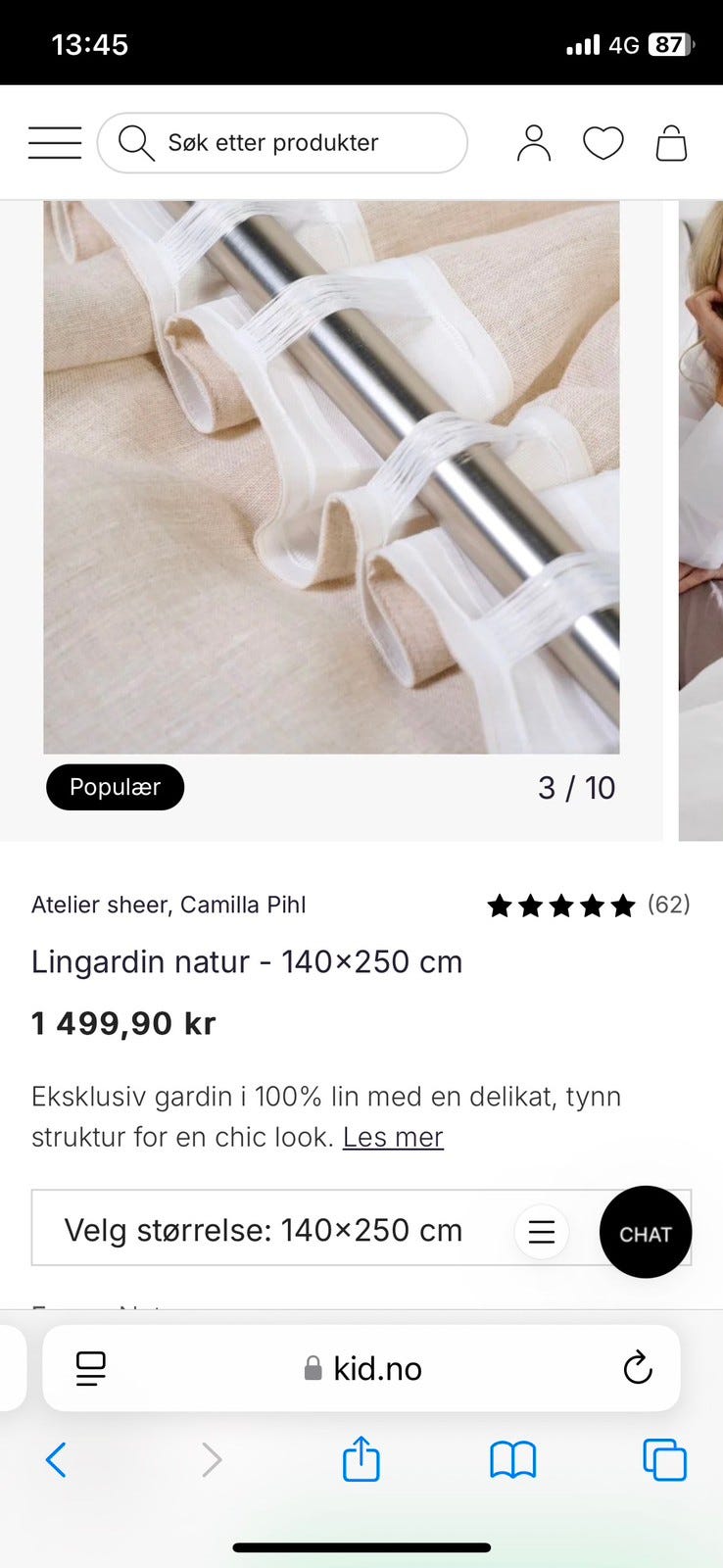Reload the kid.no page

[x=637, y=1368]
